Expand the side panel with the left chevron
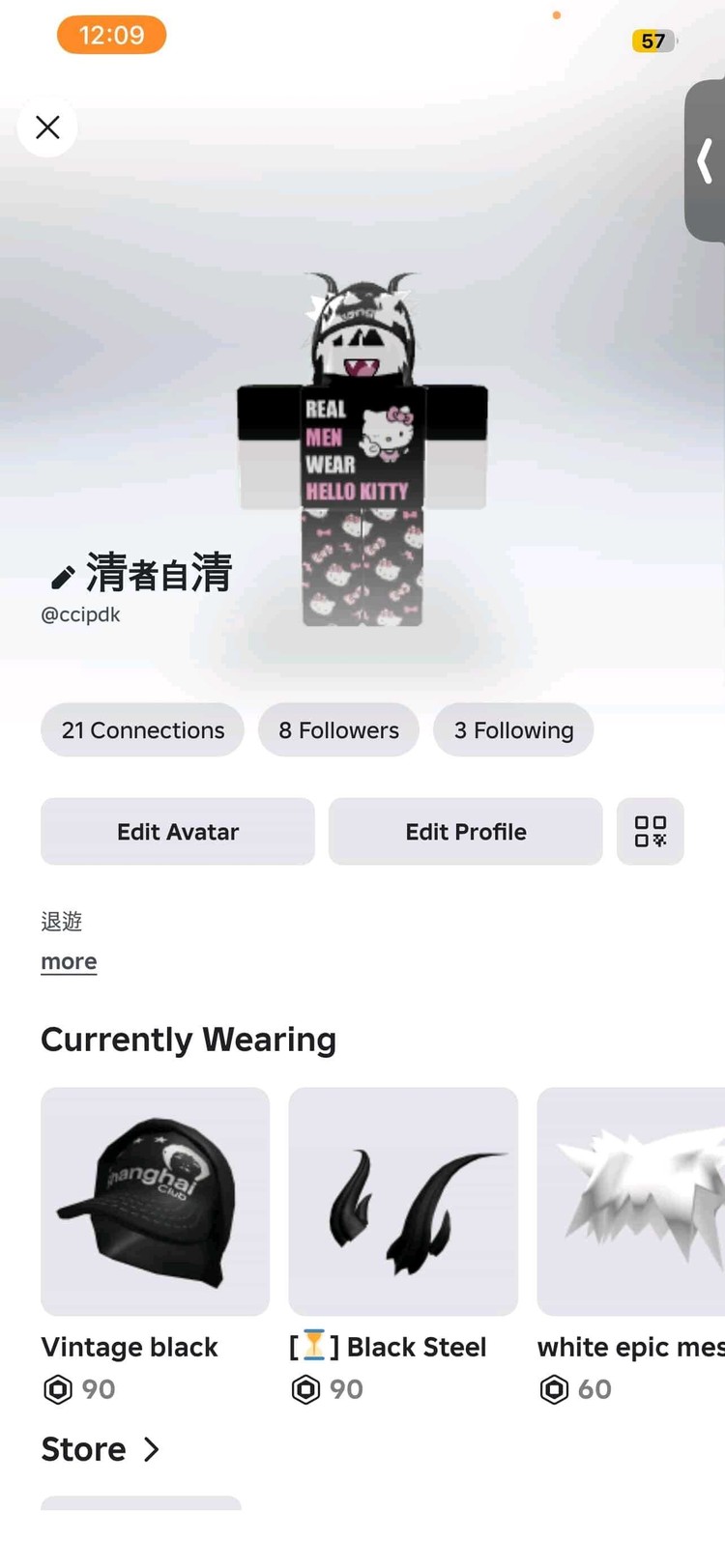This screenshot has height=1568, width=725. tap(707, 161)
